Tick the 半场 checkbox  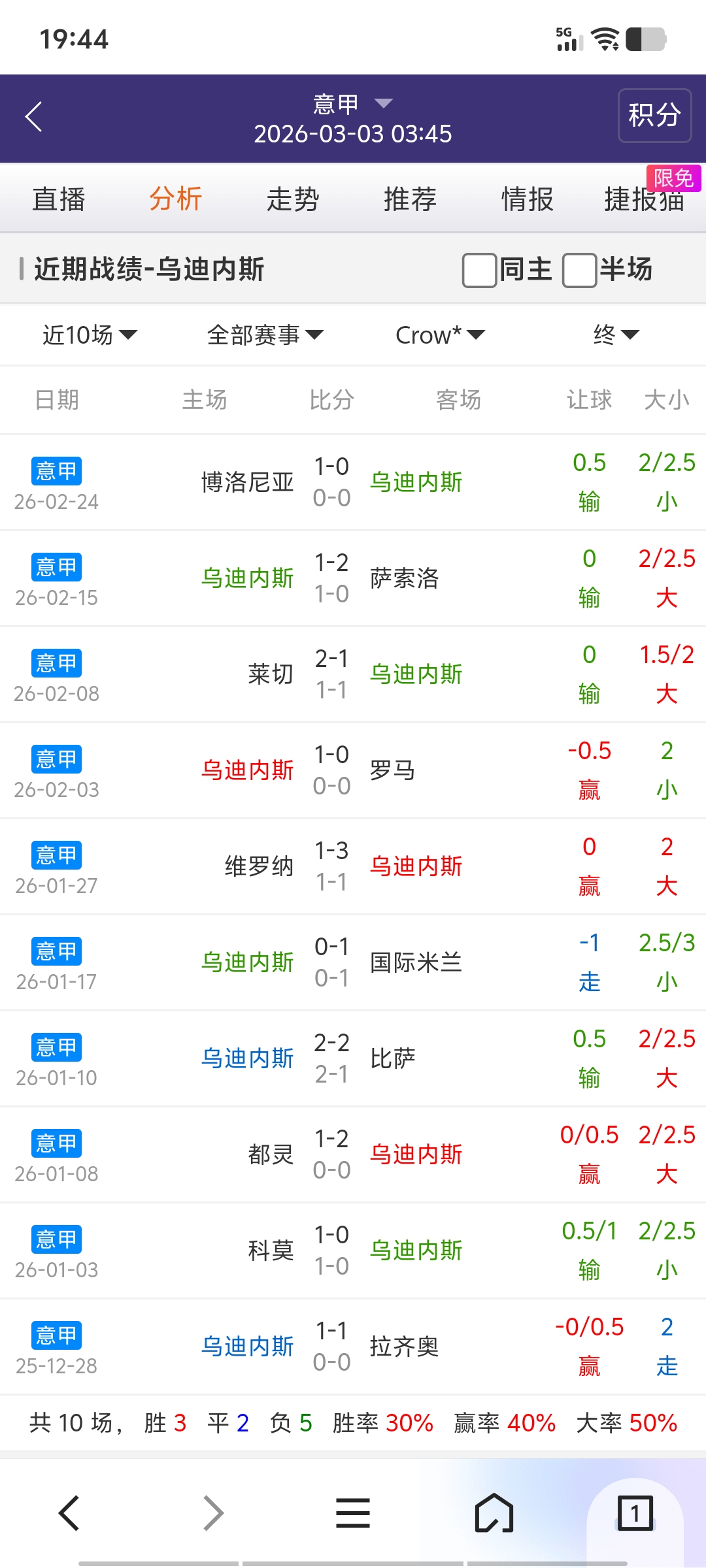[x=580, y=270]
